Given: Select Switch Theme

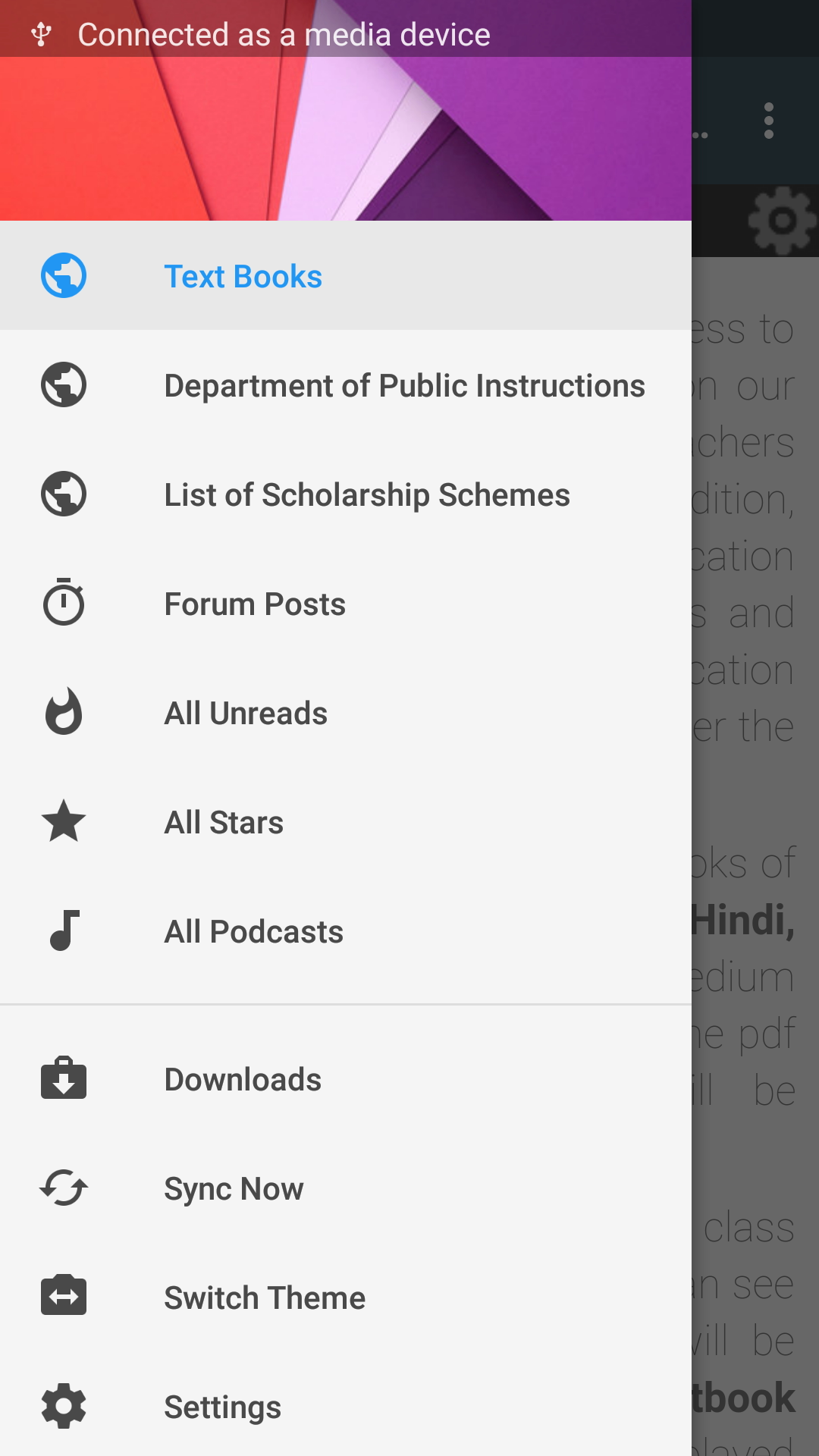Looking at the screenshot, I should [x=346, y=1298].
